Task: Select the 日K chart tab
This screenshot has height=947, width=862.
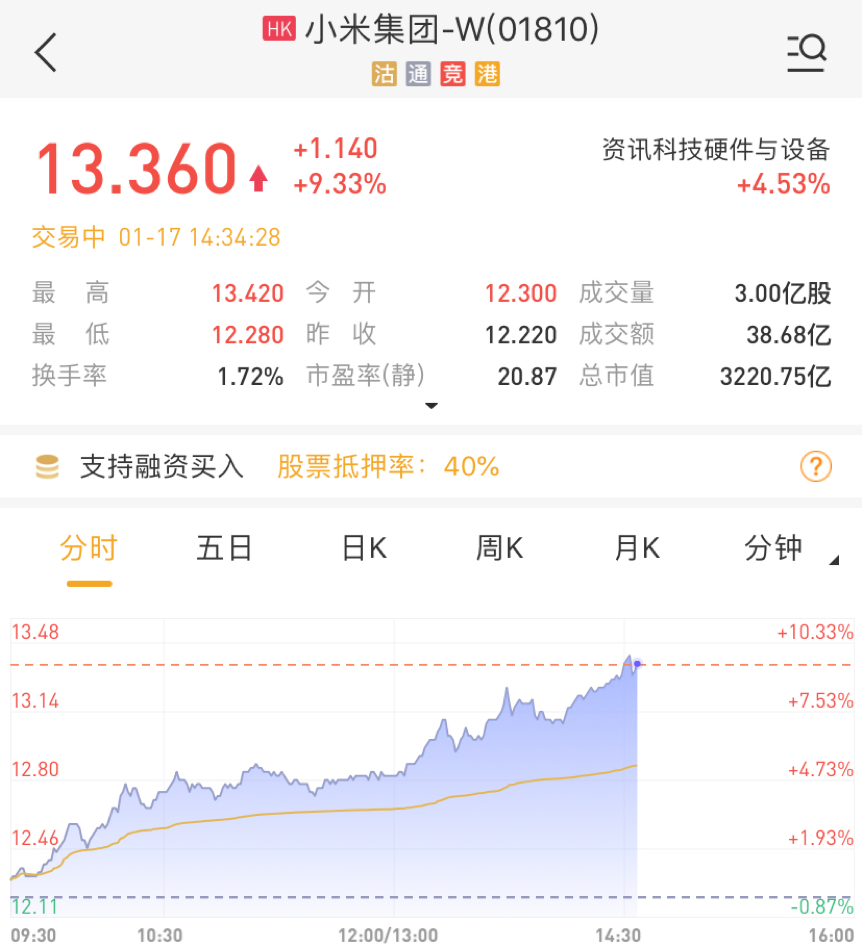Action: (364, 548)
